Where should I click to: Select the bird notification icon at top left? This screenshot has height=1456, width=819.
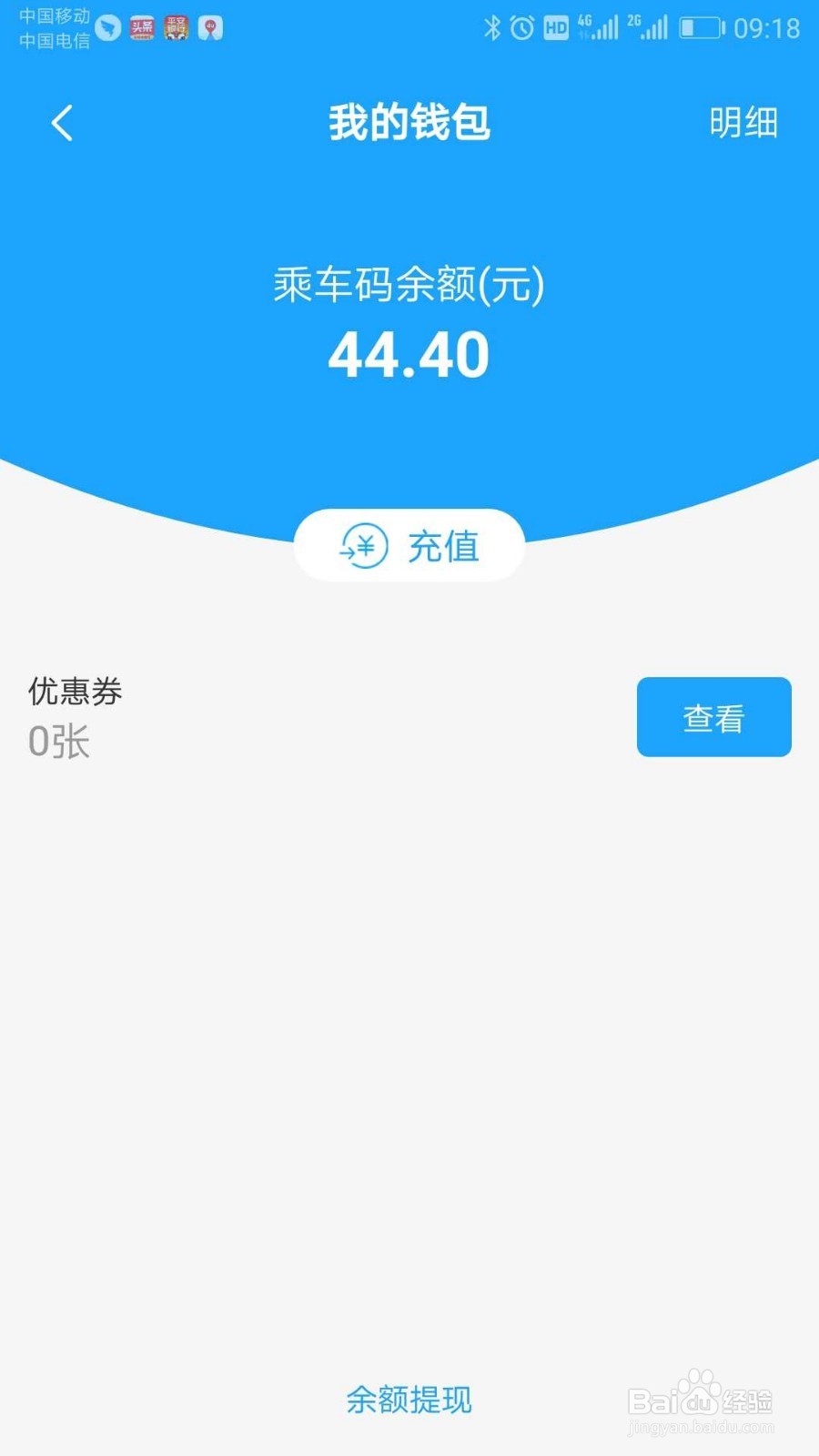click(x=107, y=28)
